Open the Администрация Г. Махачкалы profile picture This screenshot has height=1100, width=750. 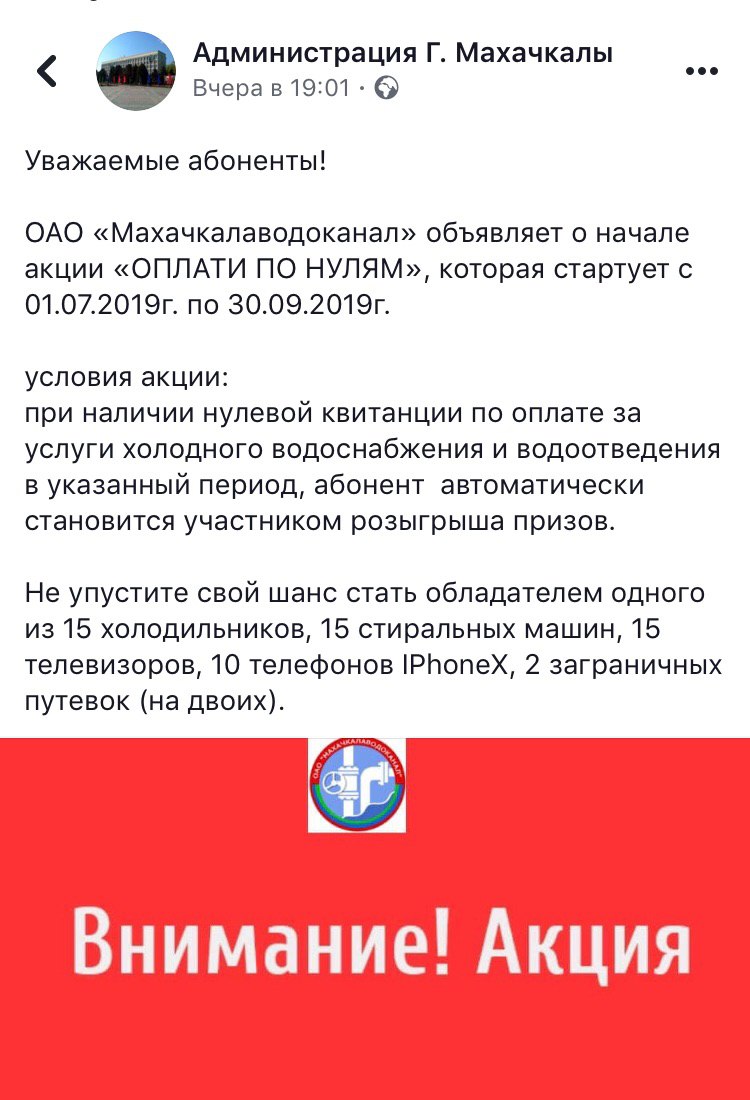(135, 70)
